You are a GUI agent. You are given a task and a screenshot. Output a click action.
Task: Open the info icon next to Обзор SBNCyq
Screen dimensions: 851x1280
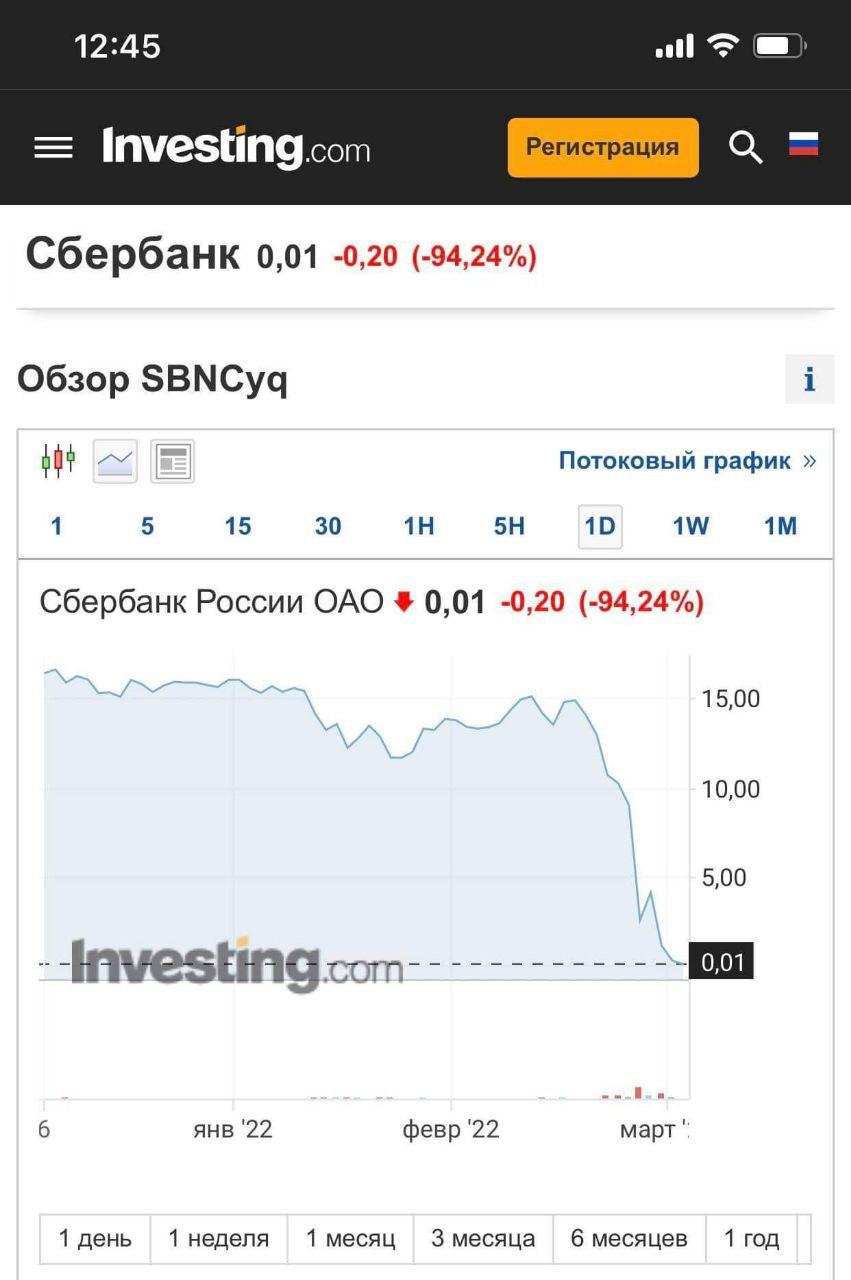[809, 380]
